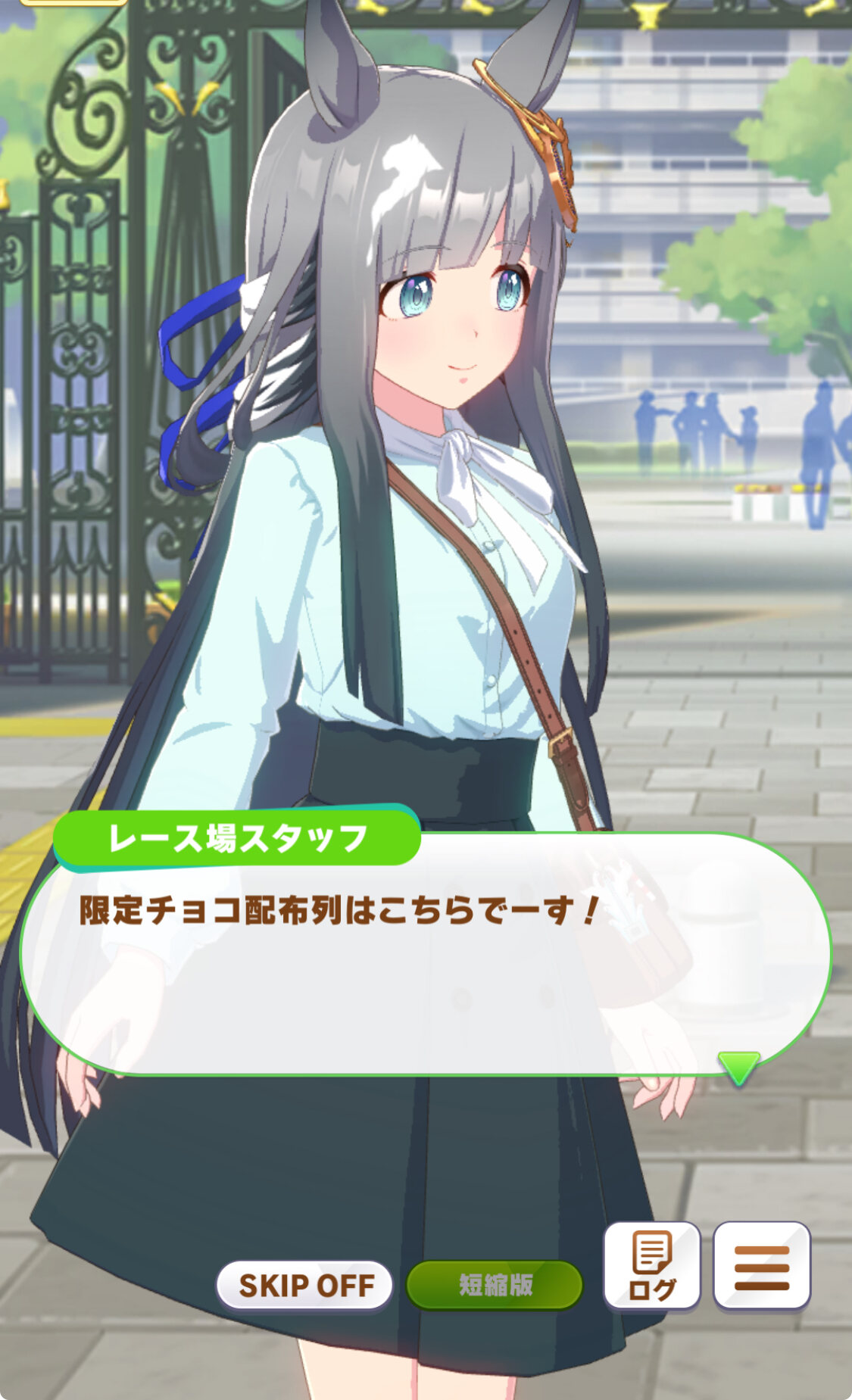Toggle the SKIP OFF button

[x=304, y=1285]
